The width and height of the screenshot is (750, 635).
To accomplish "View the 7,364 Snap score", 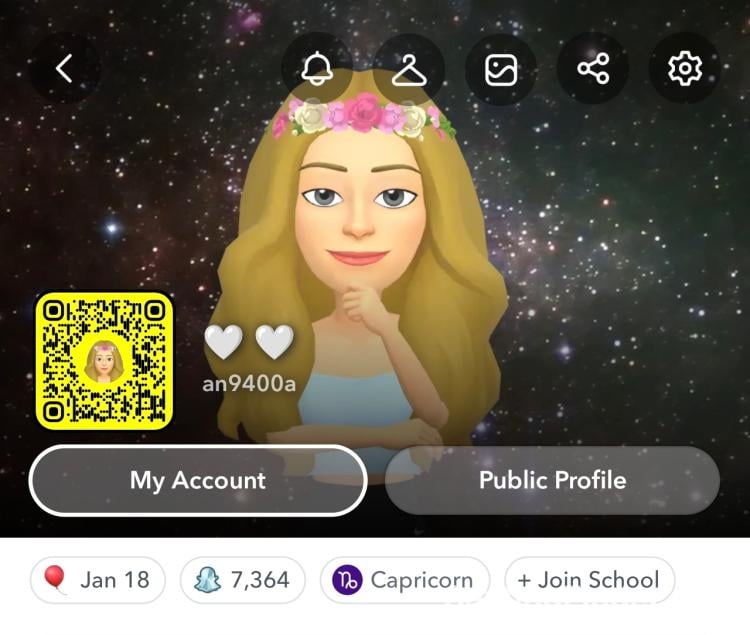I will pos(242,580).
